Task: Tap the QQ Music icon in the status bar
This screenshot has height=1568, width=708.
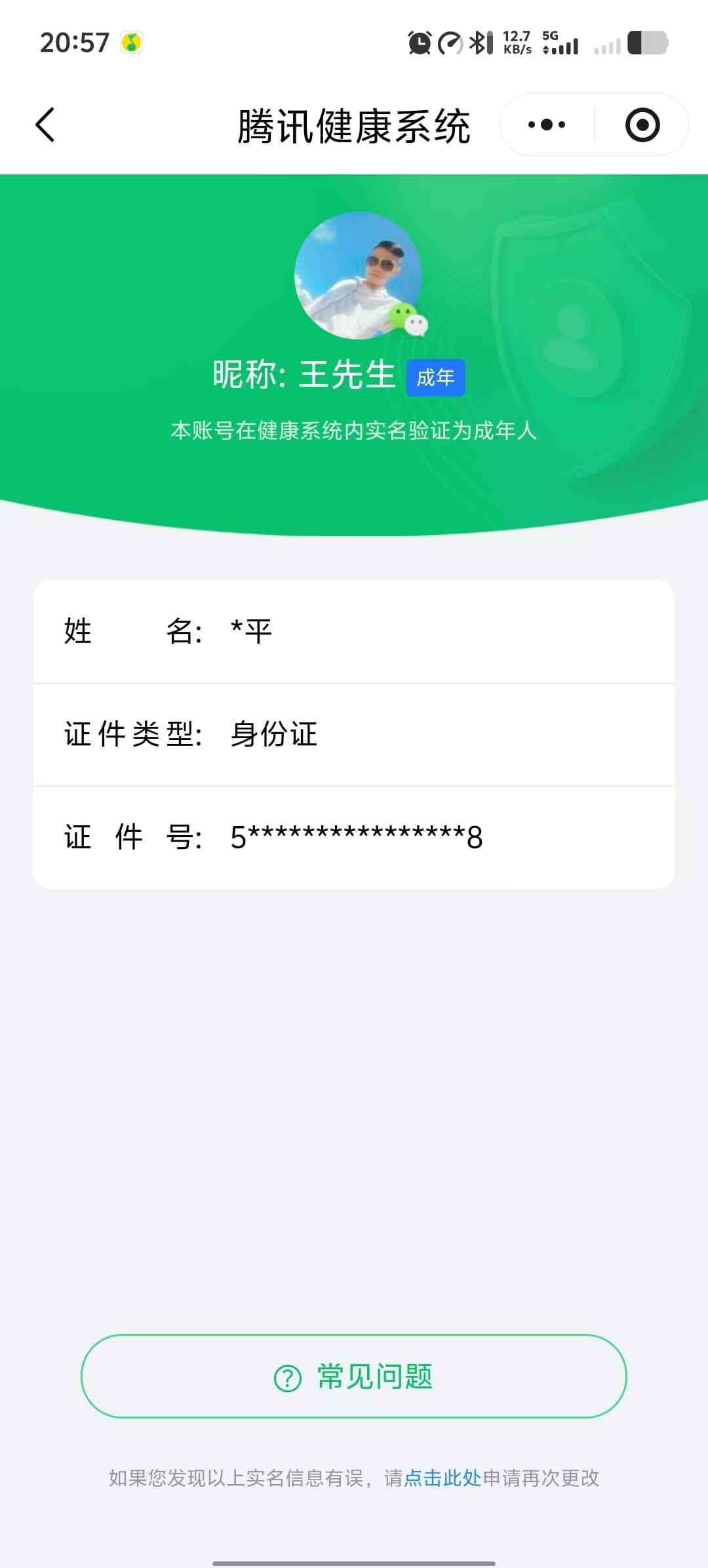Action: click(x=130, y=41)
